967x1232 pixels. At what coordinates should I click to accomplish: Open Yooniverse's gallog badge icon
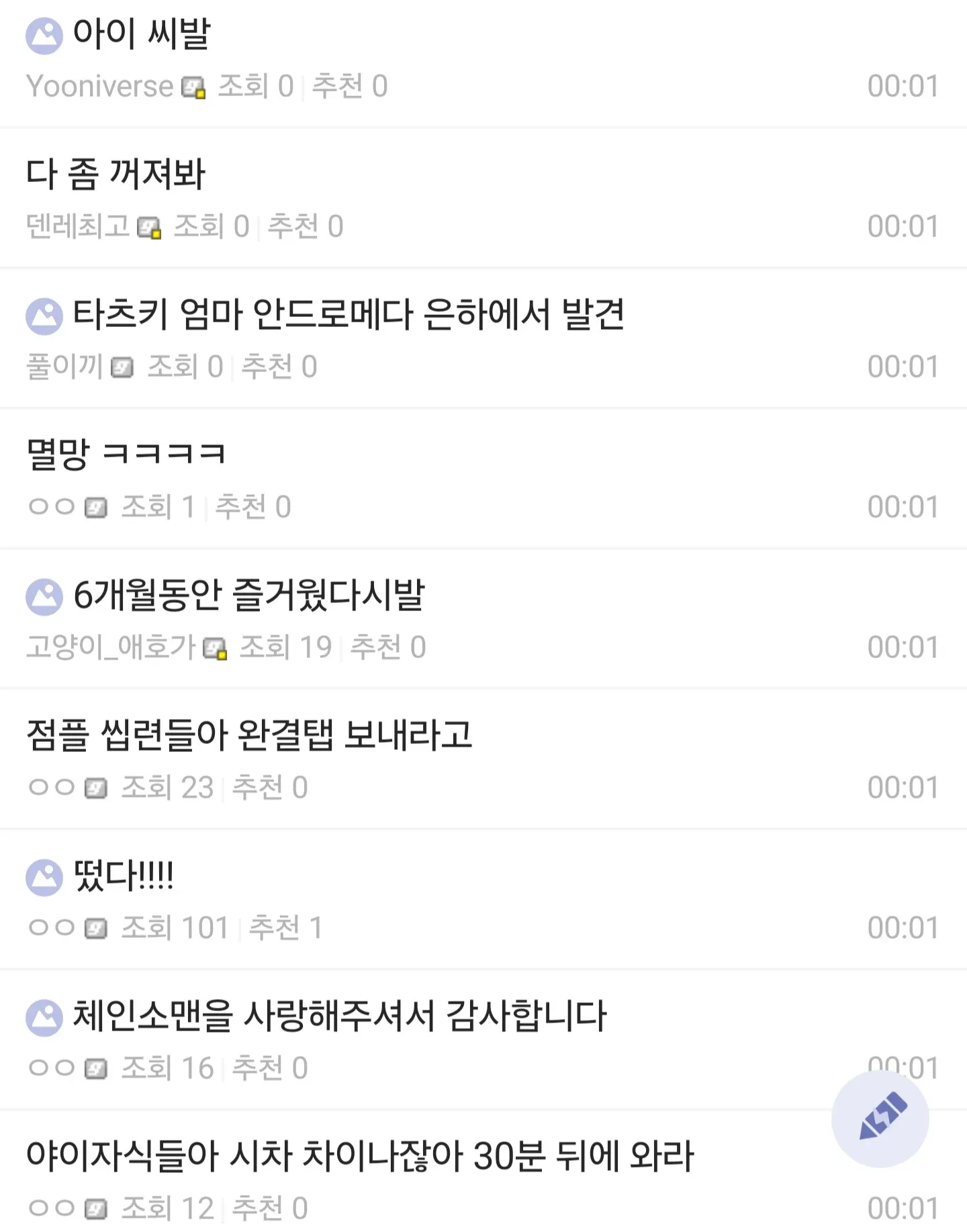tap(193, 85)
